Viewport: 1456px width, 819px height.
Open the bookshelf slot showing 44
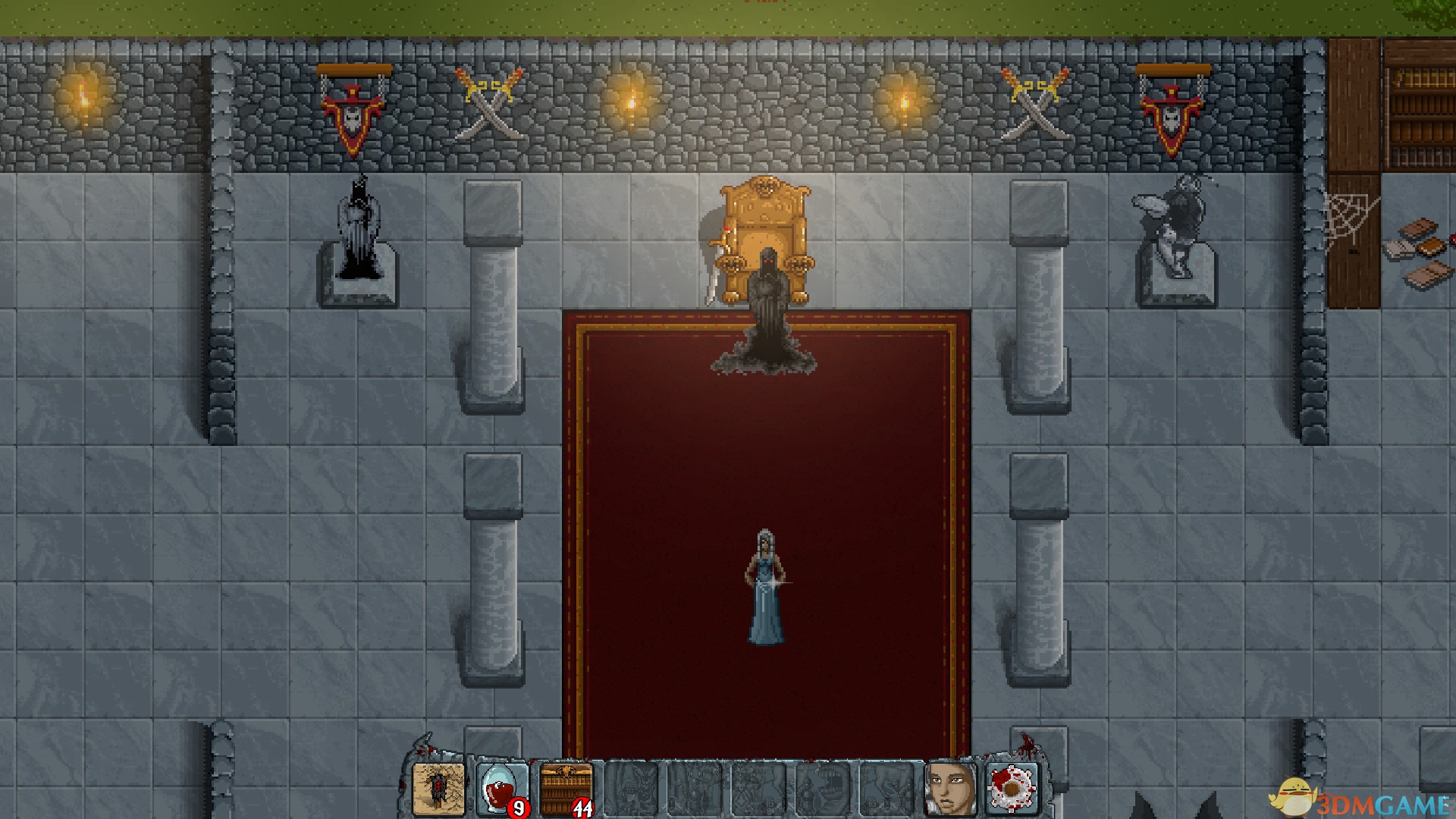pyautogui.click(x=566, y=789)
